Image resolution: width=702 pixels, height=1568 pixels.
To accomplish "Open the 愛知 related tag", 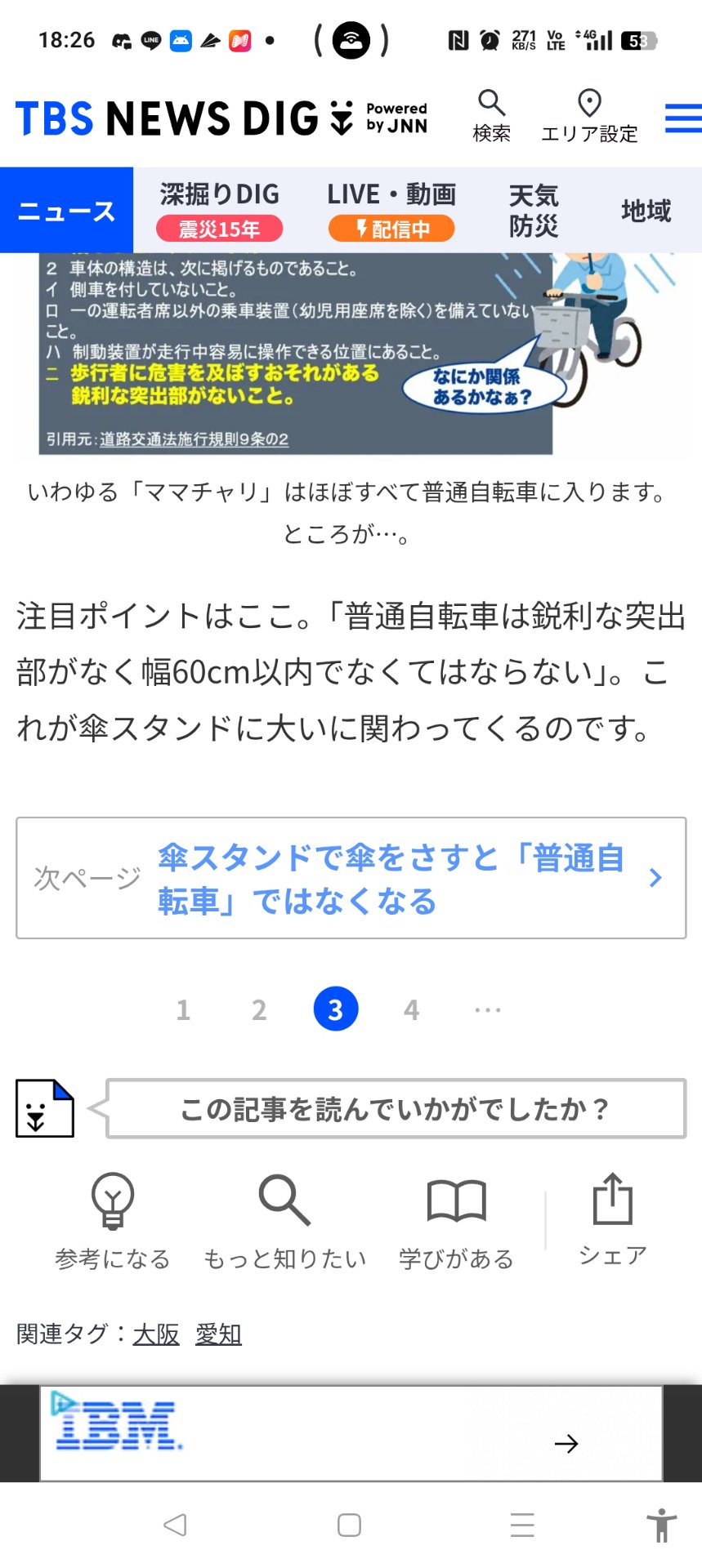I will (218, 1334).
